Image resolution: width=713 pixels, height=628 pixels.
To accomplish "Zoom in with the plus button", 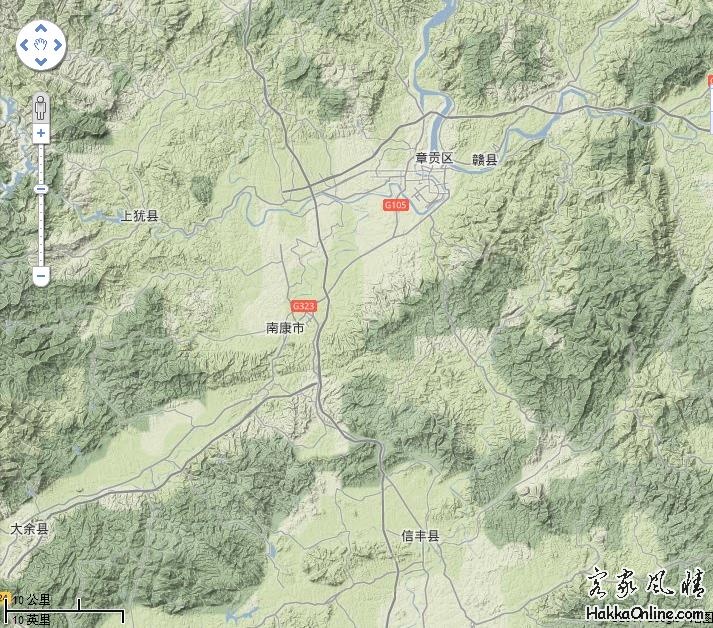I will click(x=41, y=133).
